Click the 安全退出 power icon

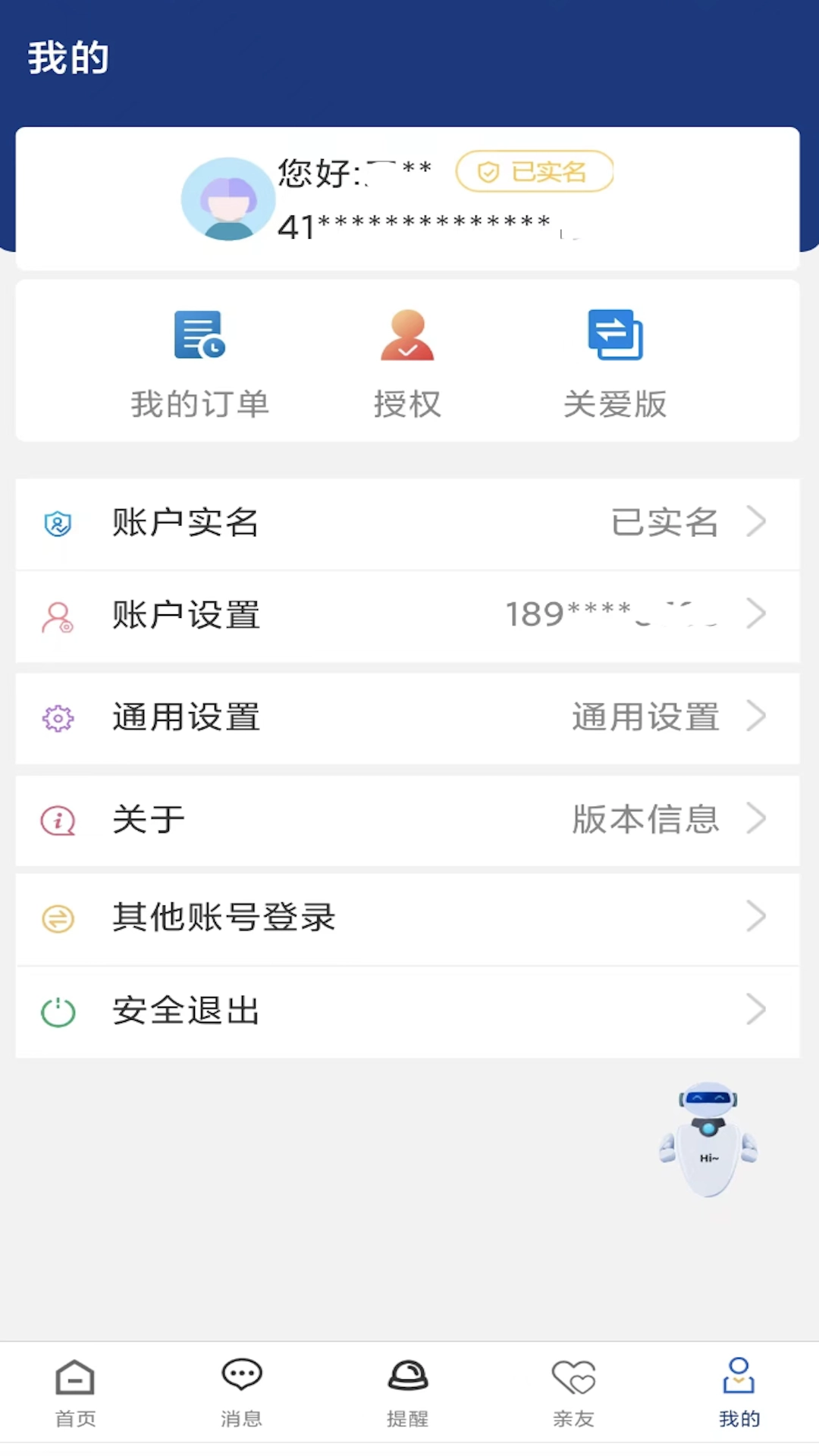click(x=58, y=1009)
